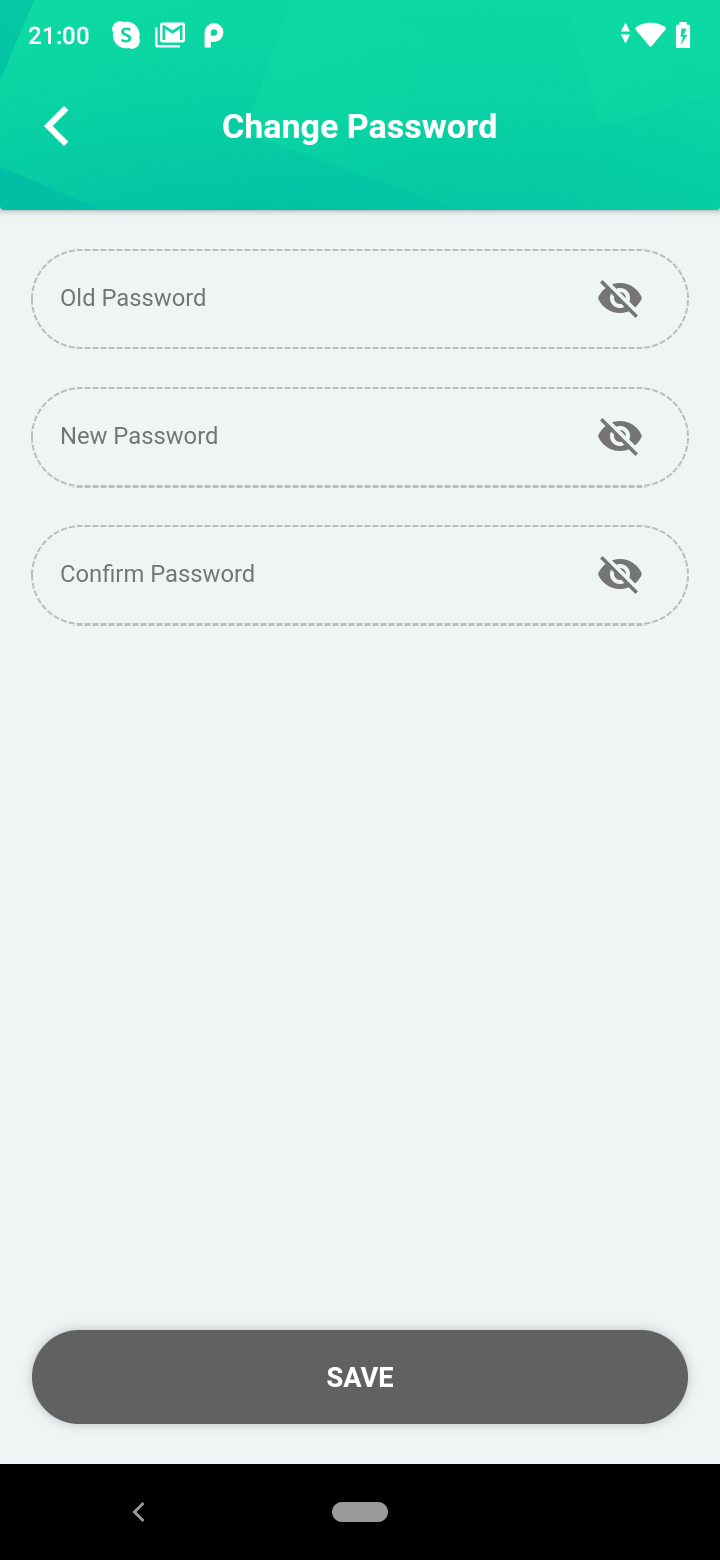Tap the Confirm Password field
The image size is (720, 1560).
click(x=300, y=574)
